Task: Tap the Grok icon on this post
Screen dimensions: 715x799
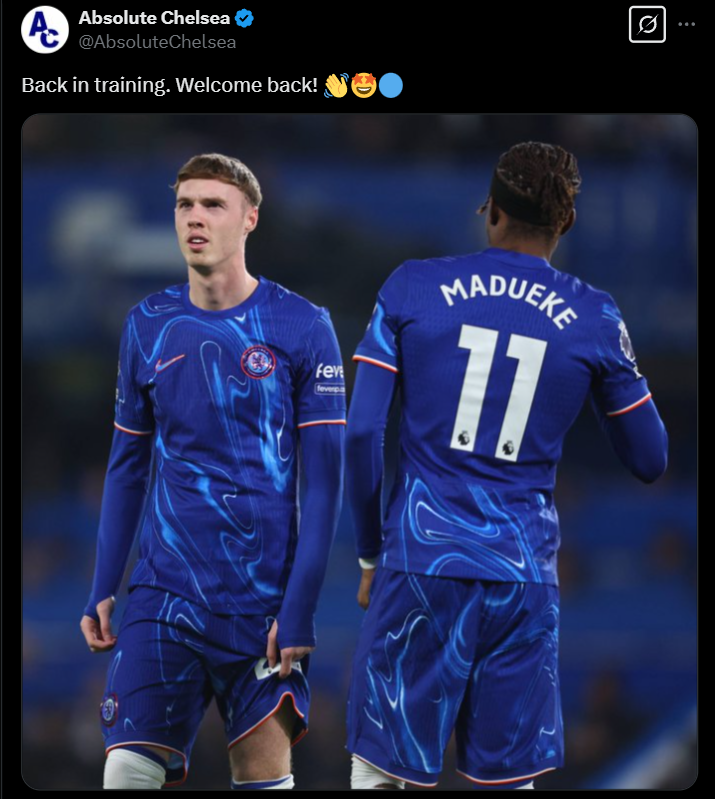Action: tap(647, 25)
